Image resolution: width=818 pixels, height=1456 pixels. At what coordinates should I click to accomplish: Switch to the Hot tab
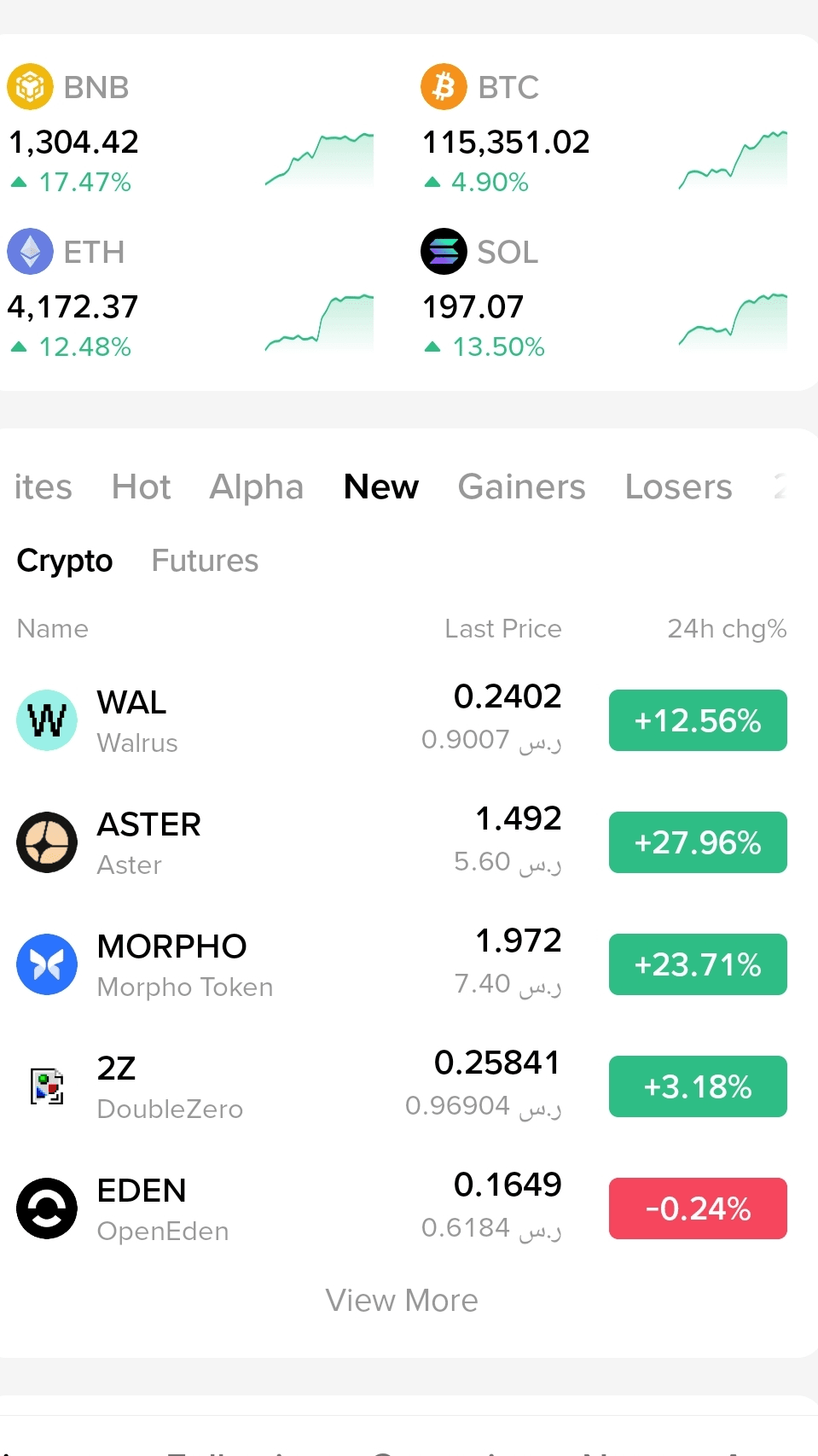(142, 487)
